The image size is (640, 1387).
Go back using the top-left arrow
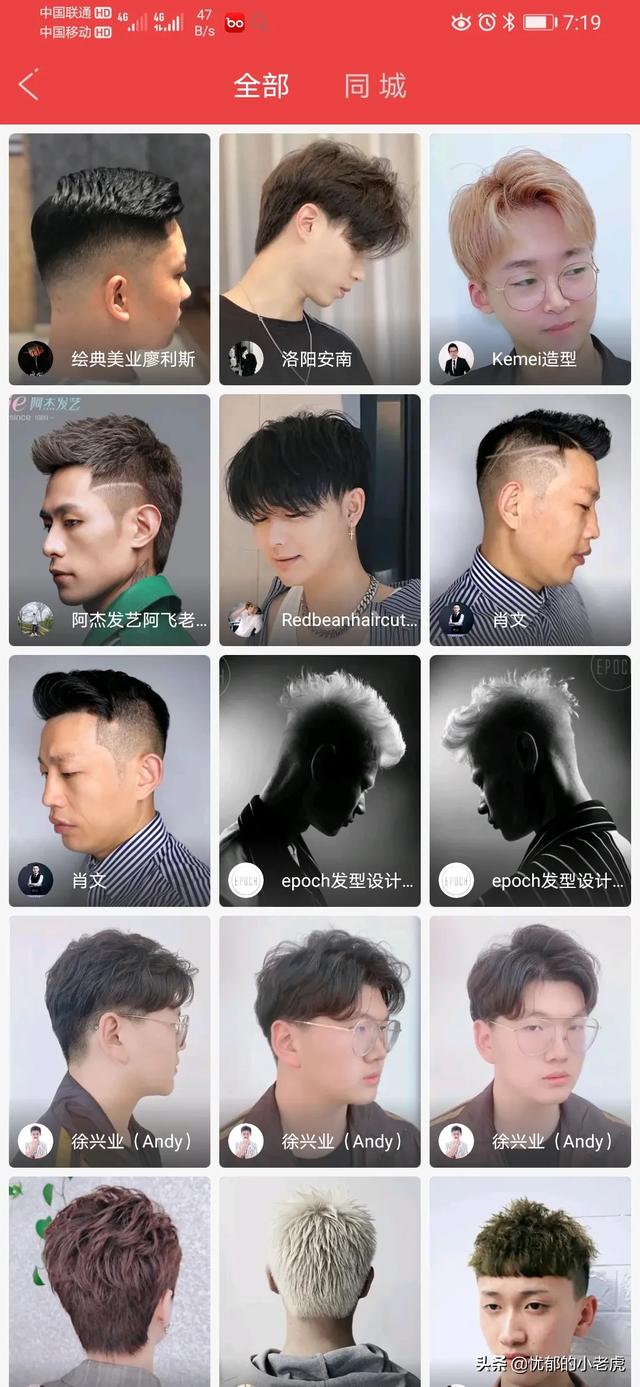[x=29, y=86]
